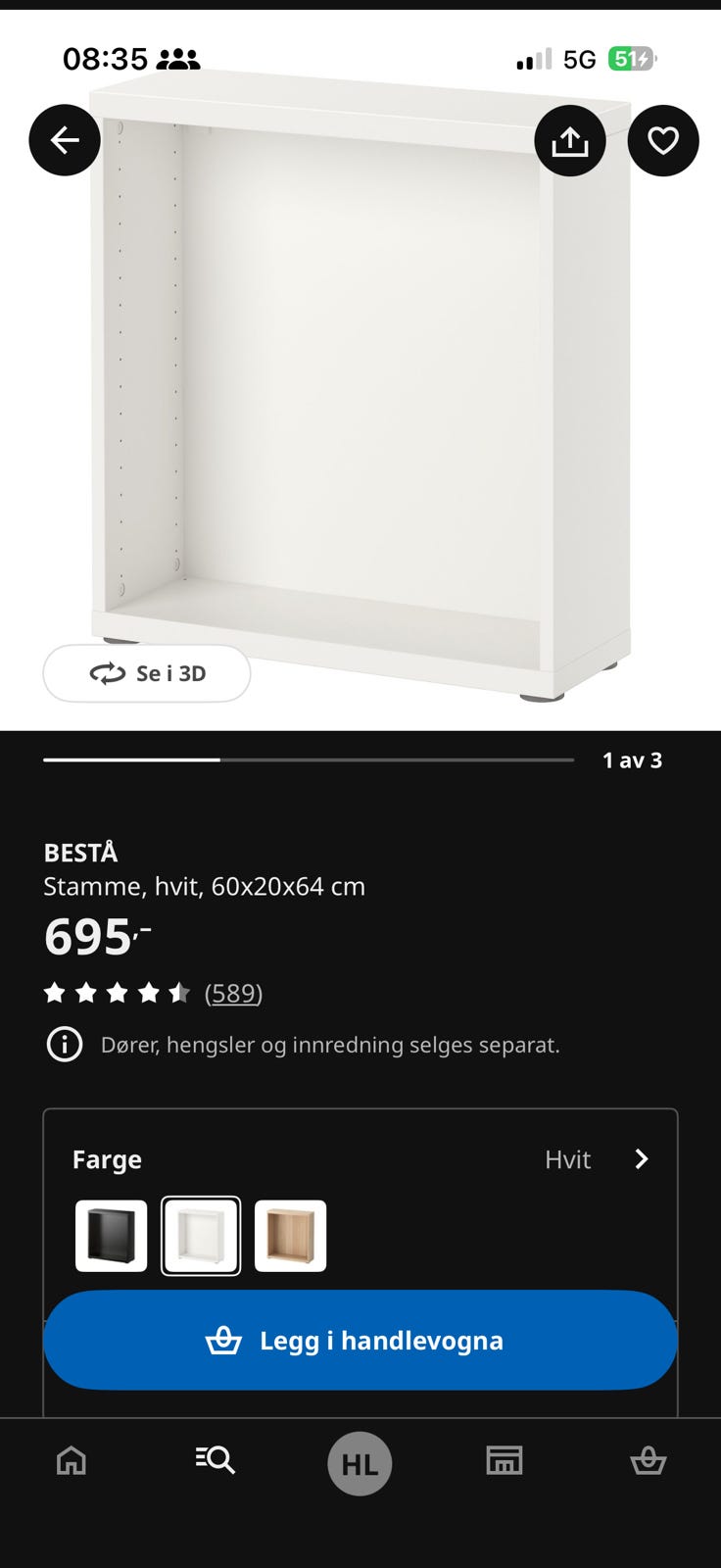
Task: Open the HL profile tab
Action: 360,1463
